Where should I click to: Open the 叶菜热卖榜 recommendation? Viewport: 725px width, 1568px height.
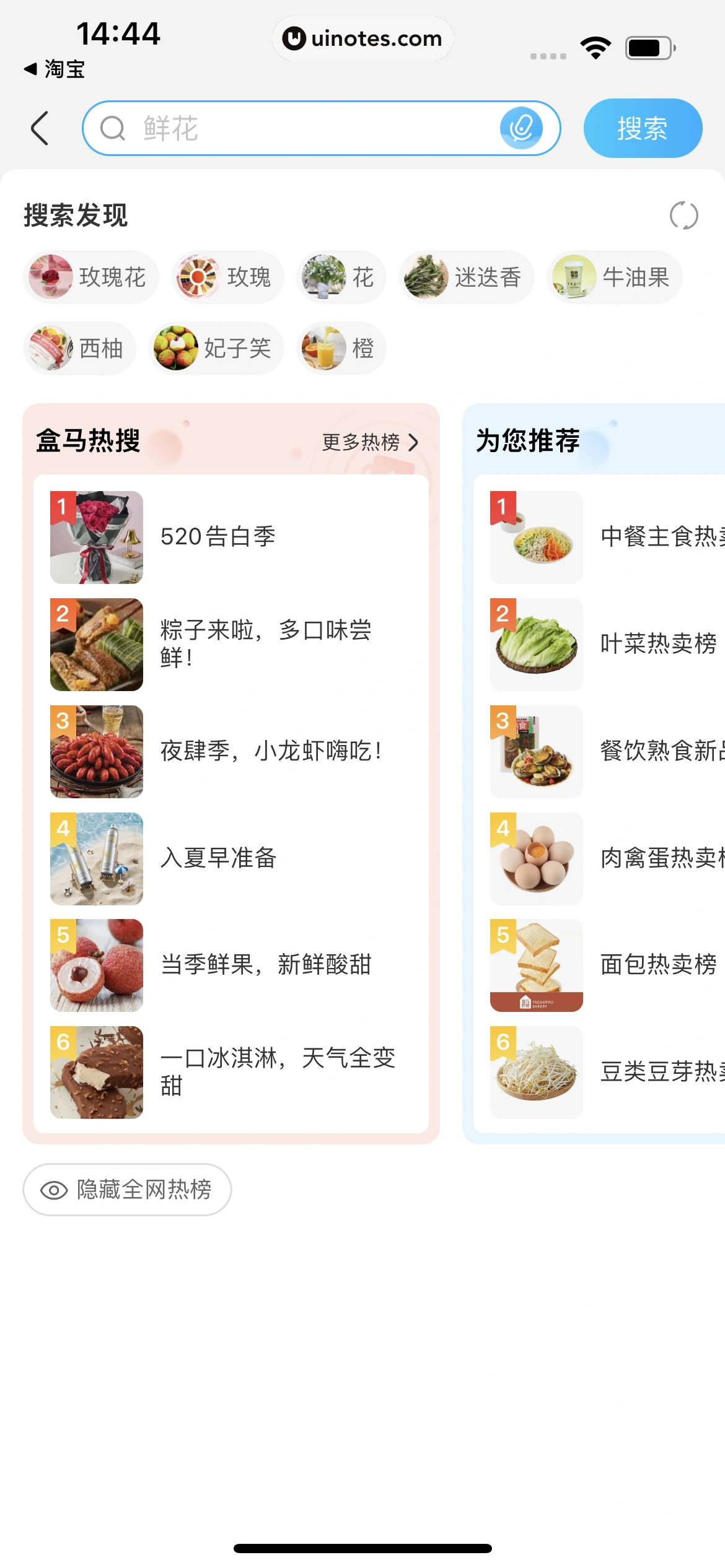657,644
